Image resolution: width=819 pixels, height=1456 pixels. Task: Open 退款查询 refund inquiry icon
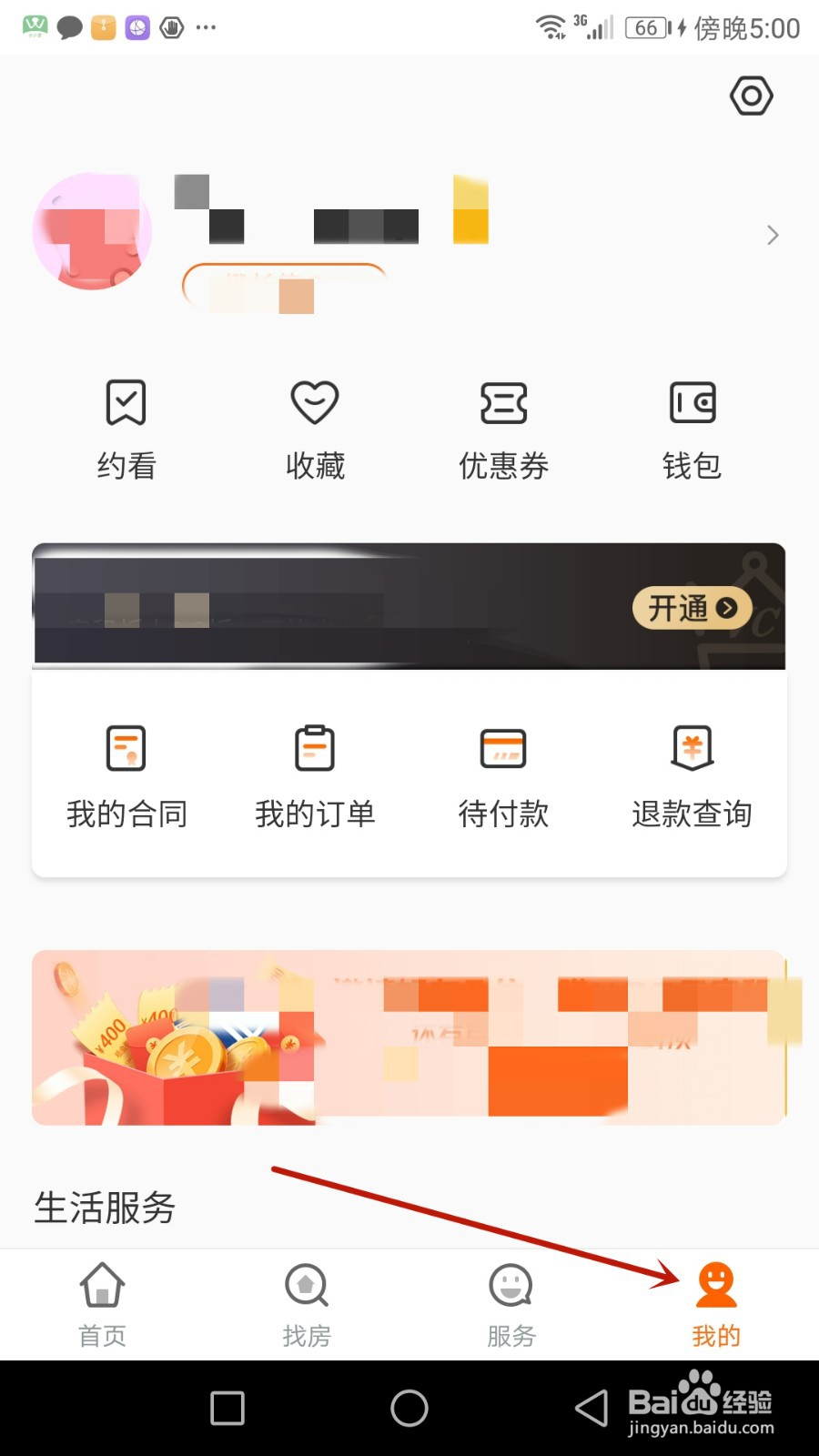[x=693, y=773]
